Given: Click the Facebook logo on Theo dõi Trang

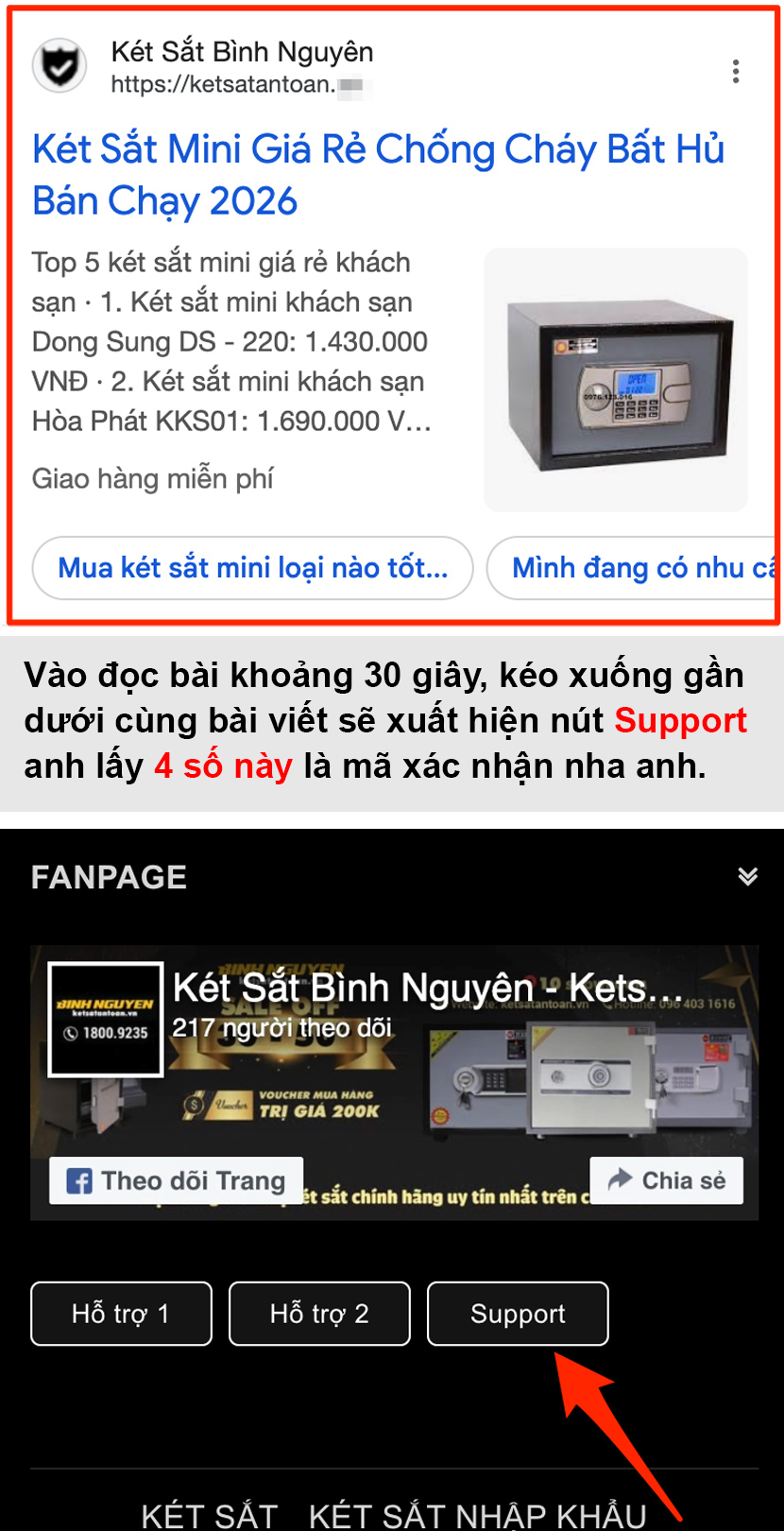Looking at the screenshot, I should click(78, 1179).
